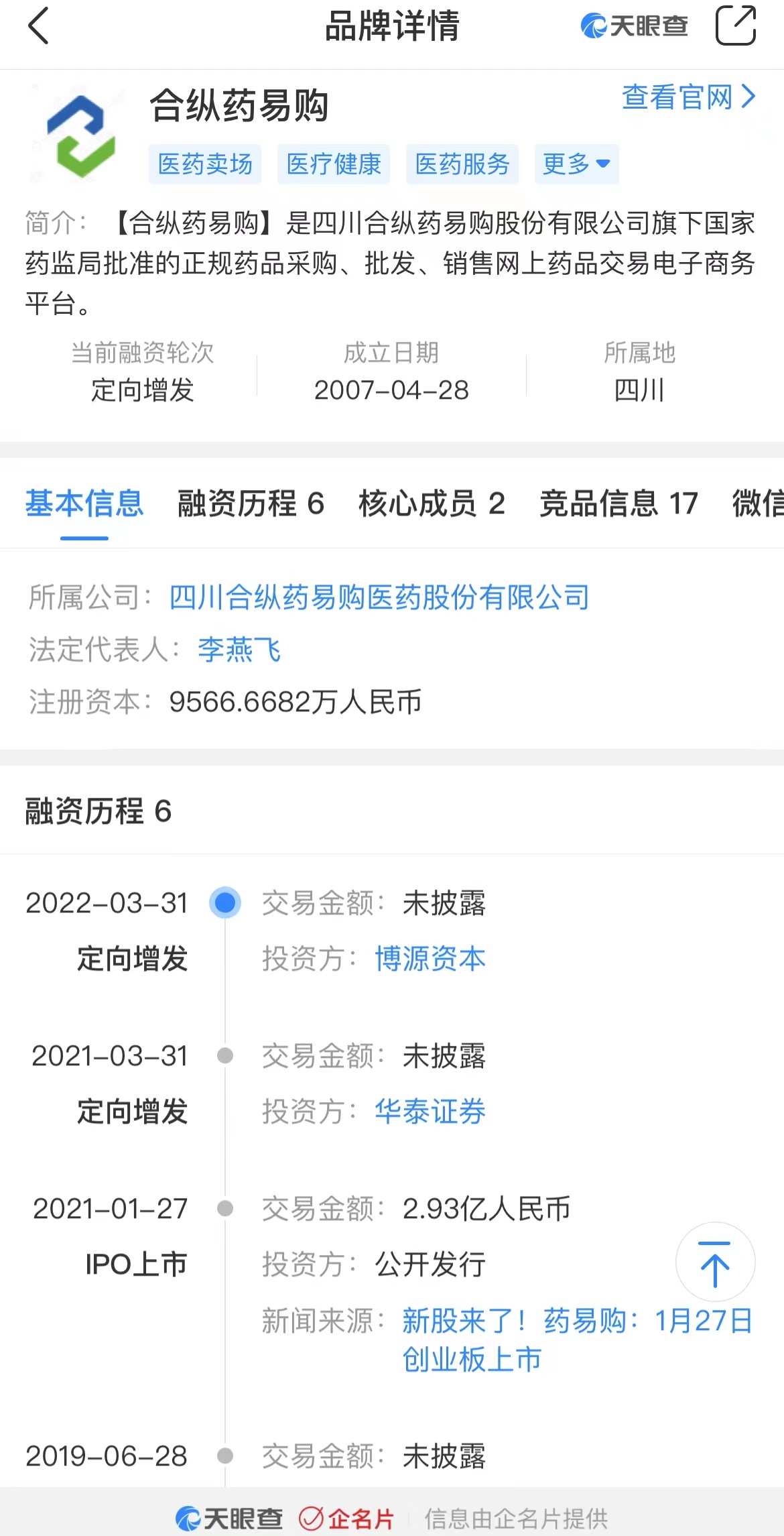Viewport: 784px width, 1536px height.
Task: Tap the back-to-top arrow button
Action: 715,1263
